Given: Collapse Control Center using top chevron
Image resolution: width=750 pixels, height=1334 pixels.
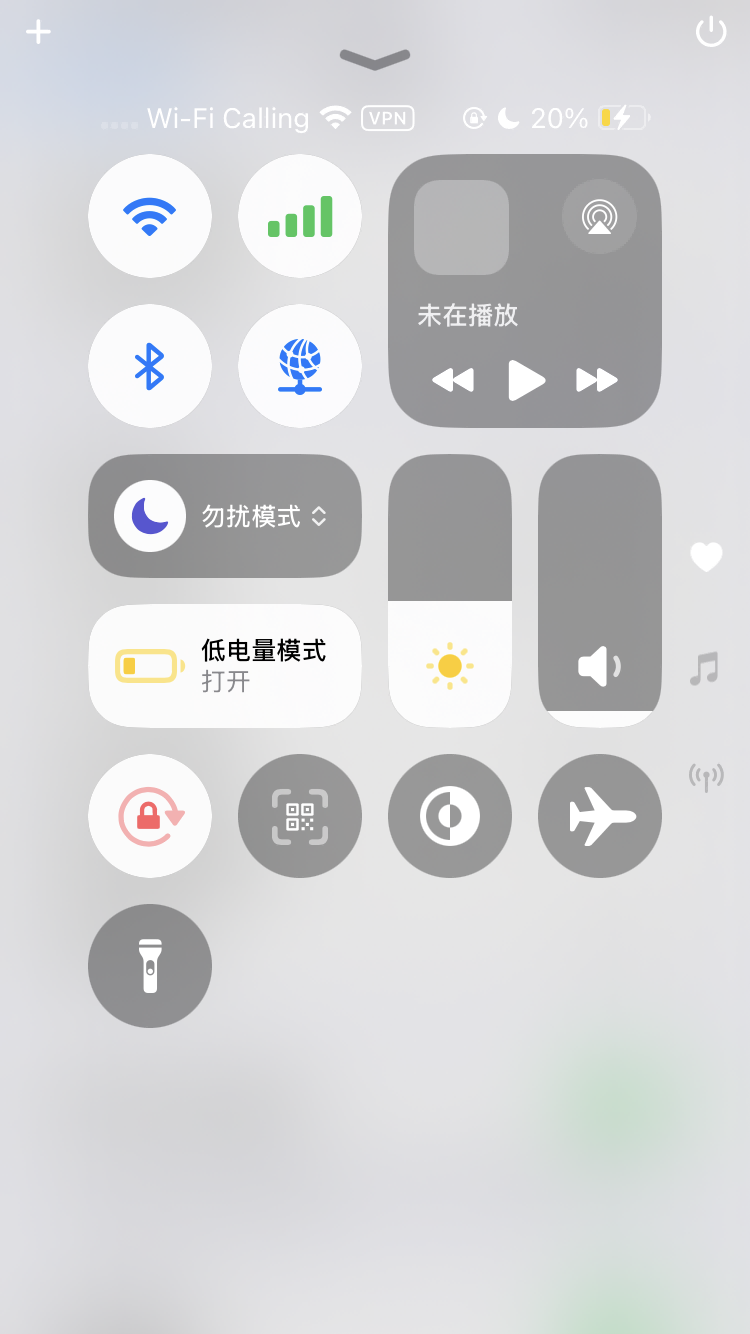Looking at the screenshot, I should [x=375, y=58].
